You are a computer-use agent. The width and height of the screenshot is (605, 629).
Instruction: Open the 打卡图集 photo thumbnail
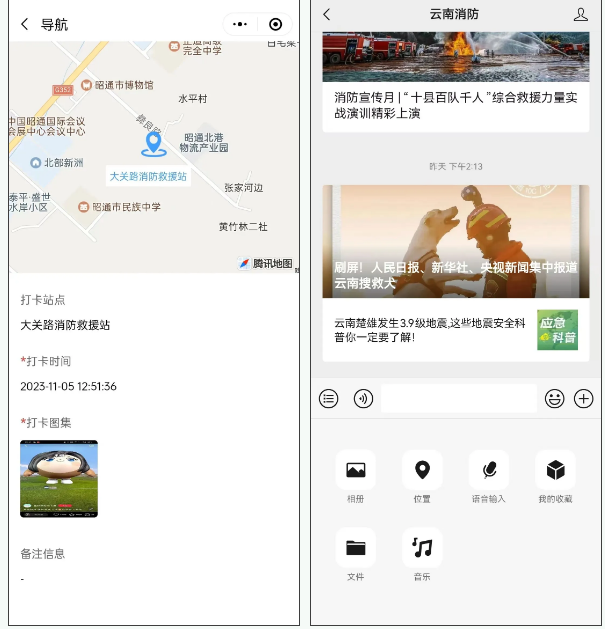point(59,478)
